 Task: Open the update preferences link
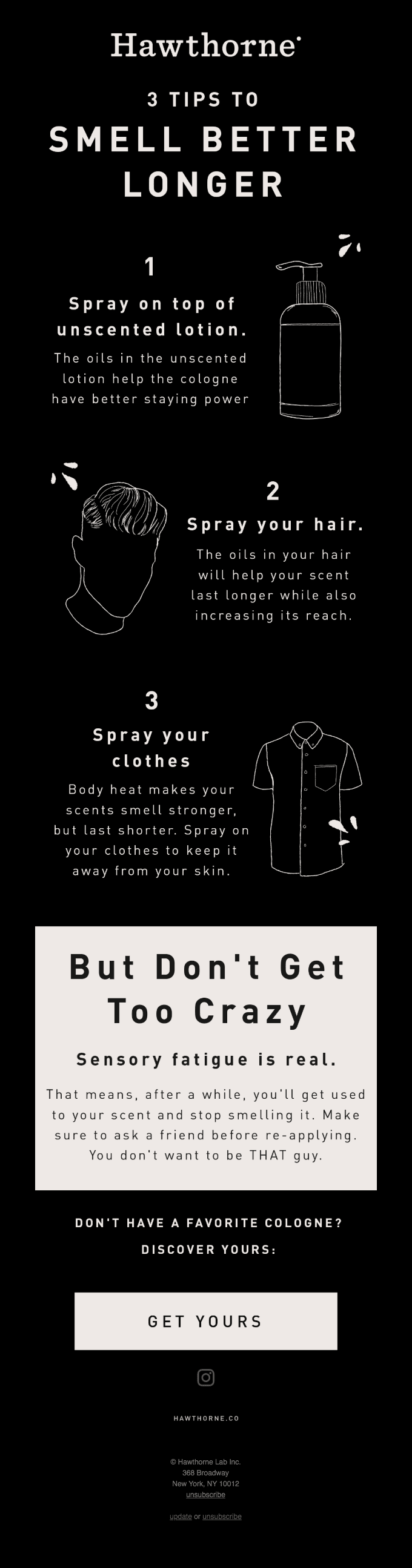(181, 1517)
